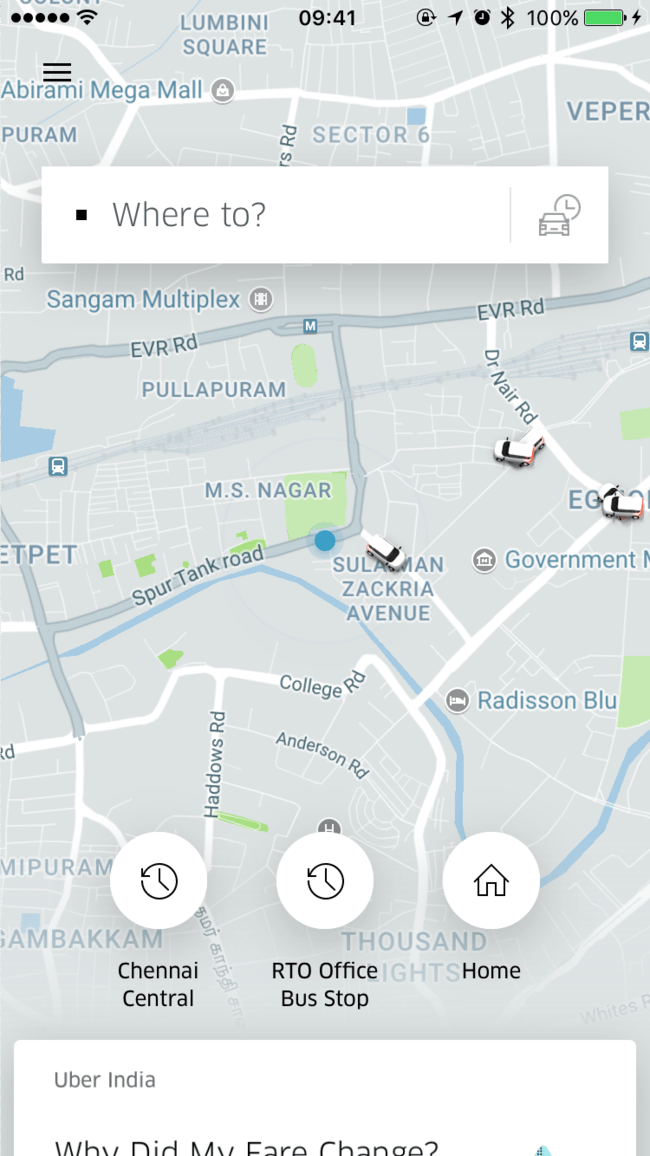Schedule a ride with the clock-car icon

pos(559,215)
